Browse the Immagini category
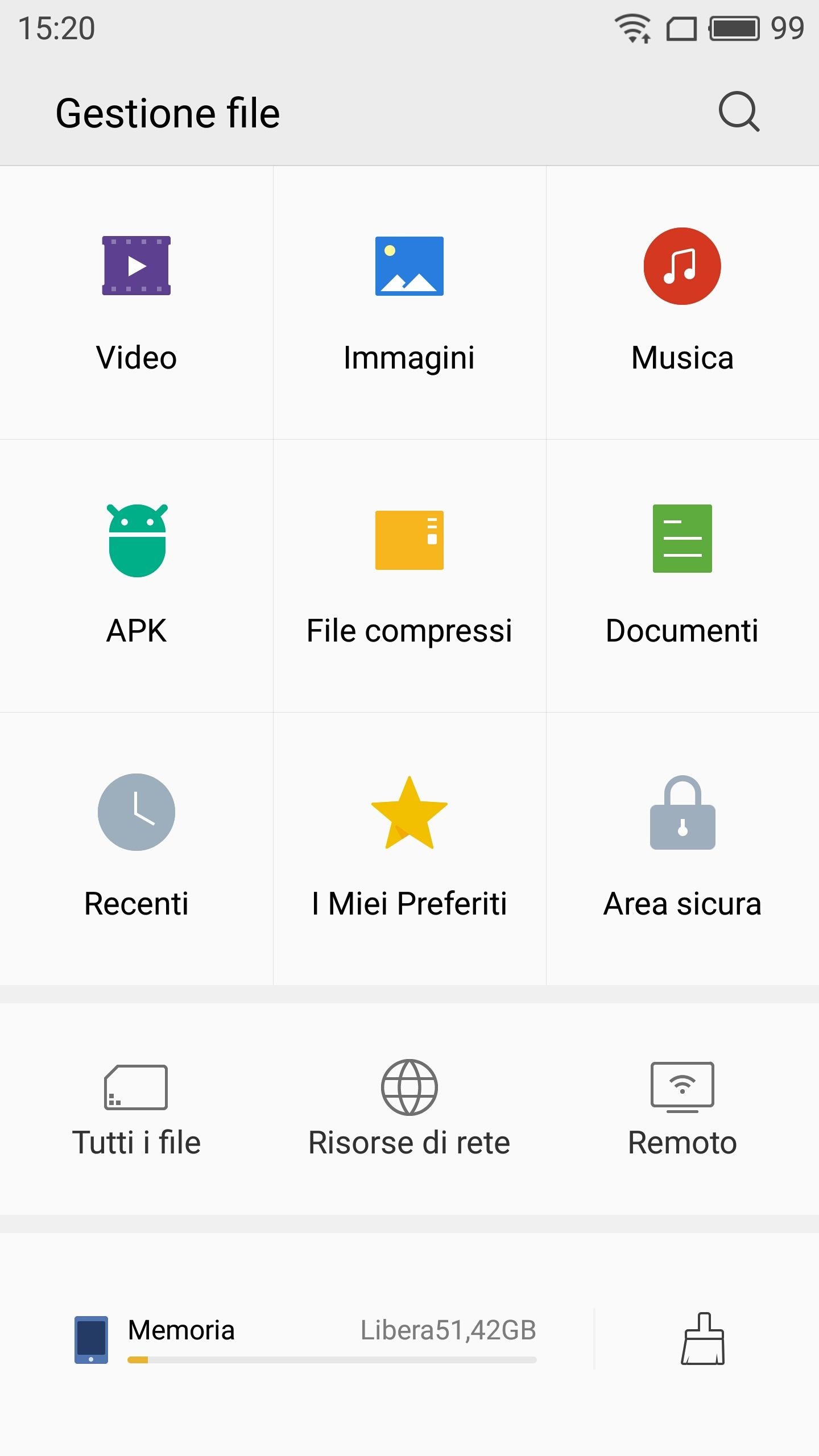This screenshot has width=819, height=1456. [409, 303]
